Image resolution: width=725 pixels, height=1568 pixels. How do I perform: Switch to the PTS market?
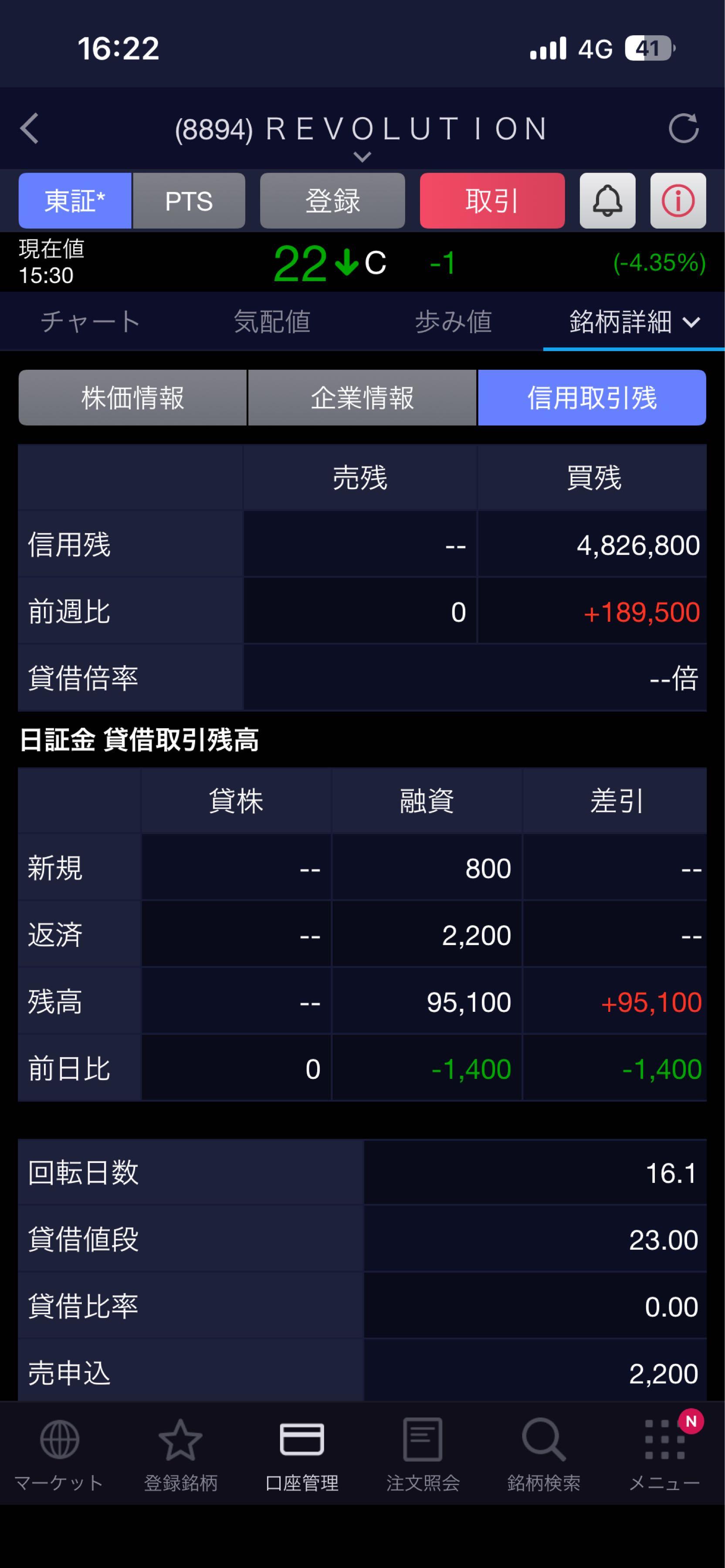pos(189,201)
